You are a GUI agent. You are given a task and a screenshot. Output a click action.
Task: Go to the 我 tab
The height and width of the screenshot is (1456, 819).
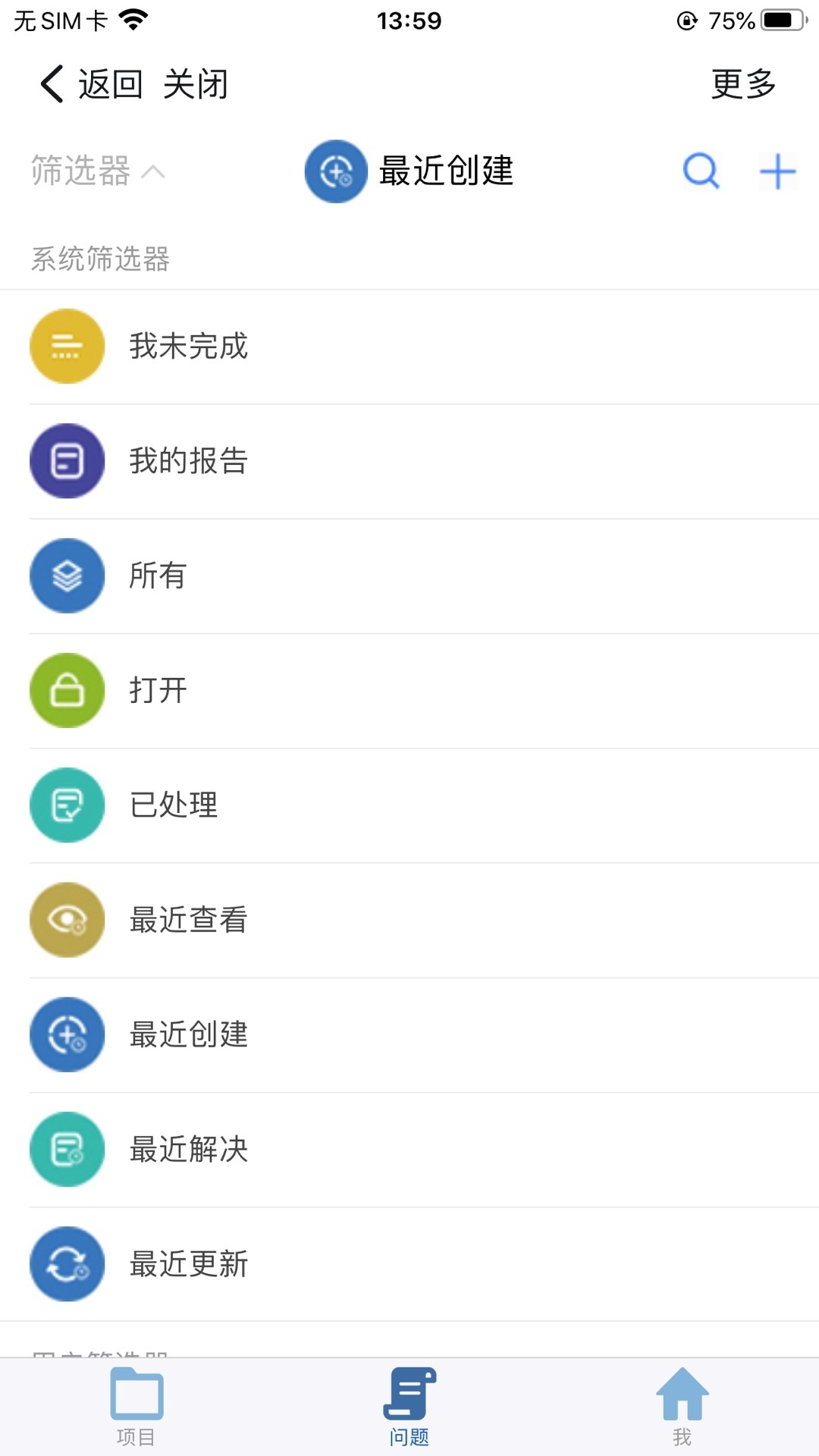coord(682,1407)
